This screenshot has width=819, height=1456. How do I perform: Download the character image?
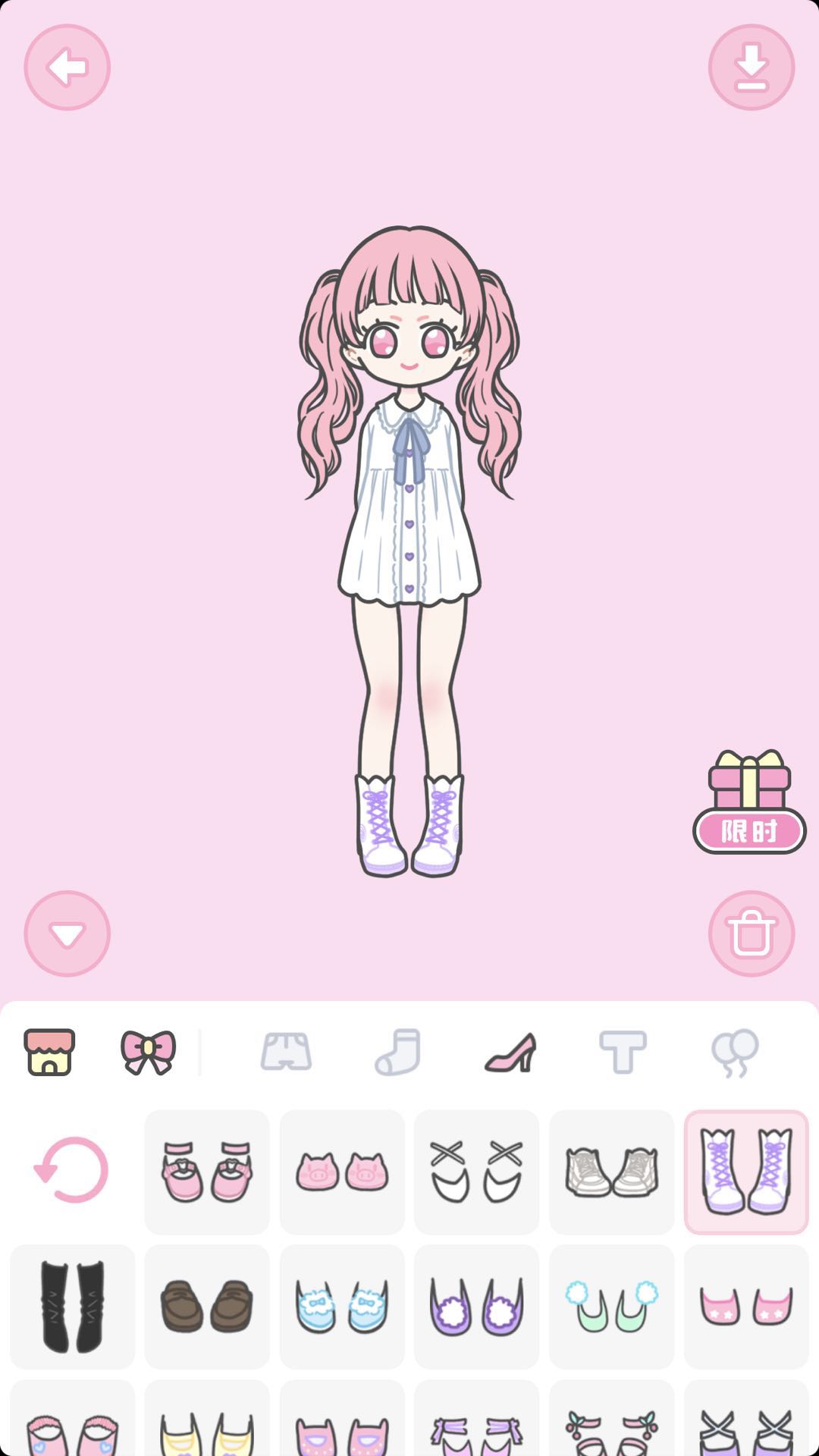pos(751,67)
